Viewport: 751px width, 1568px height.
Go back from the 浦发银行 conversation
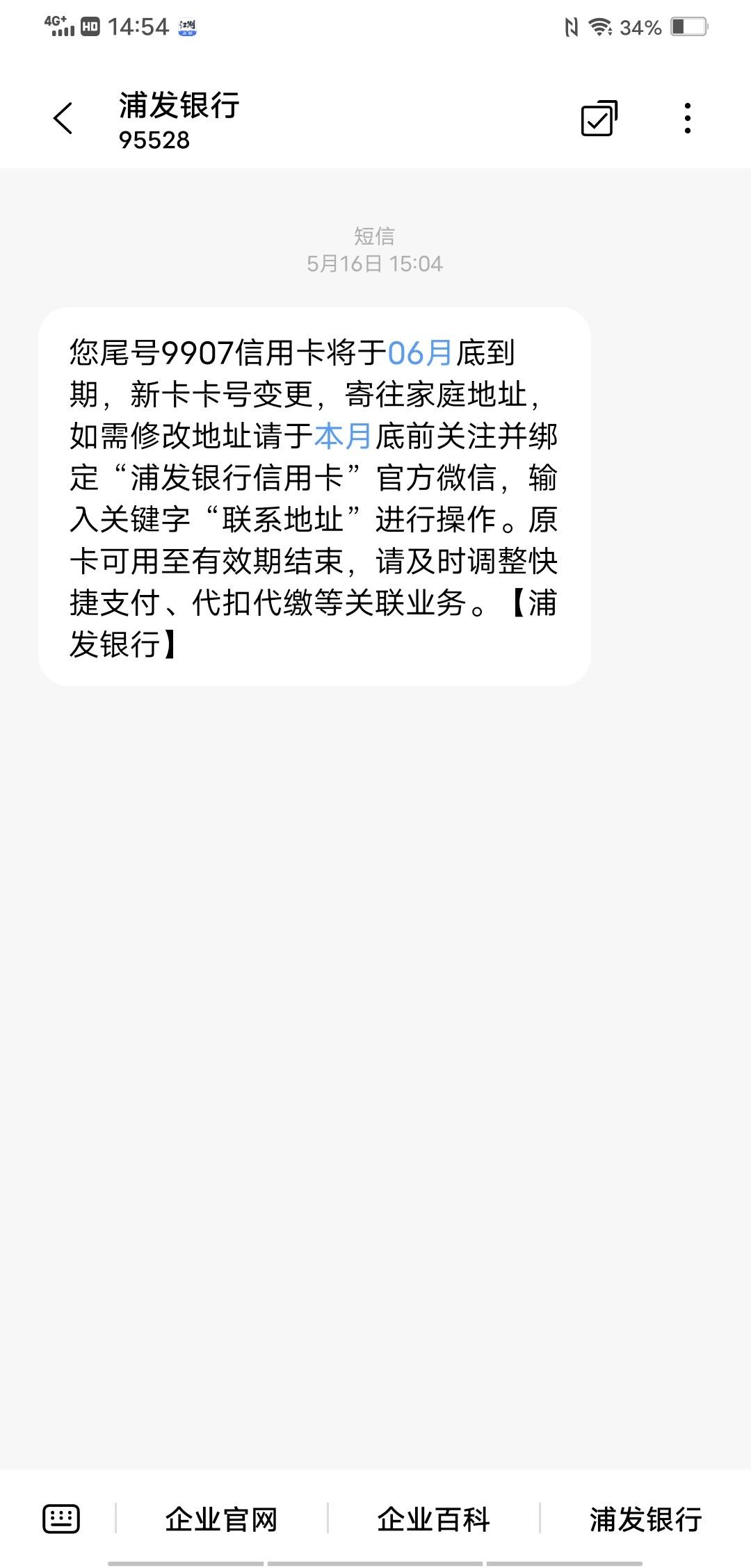click(x=63, y=118)
